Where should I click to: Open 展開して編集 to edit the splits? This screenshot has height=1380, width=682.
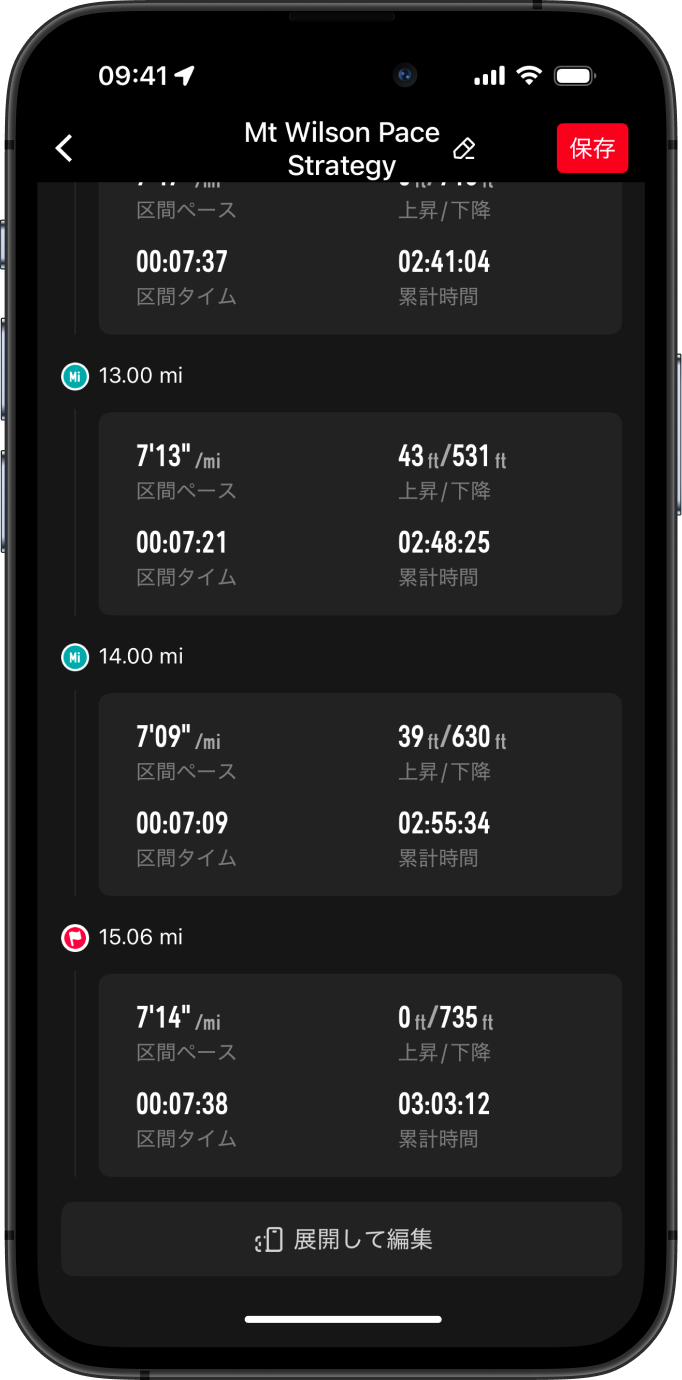pos(341,1239)
